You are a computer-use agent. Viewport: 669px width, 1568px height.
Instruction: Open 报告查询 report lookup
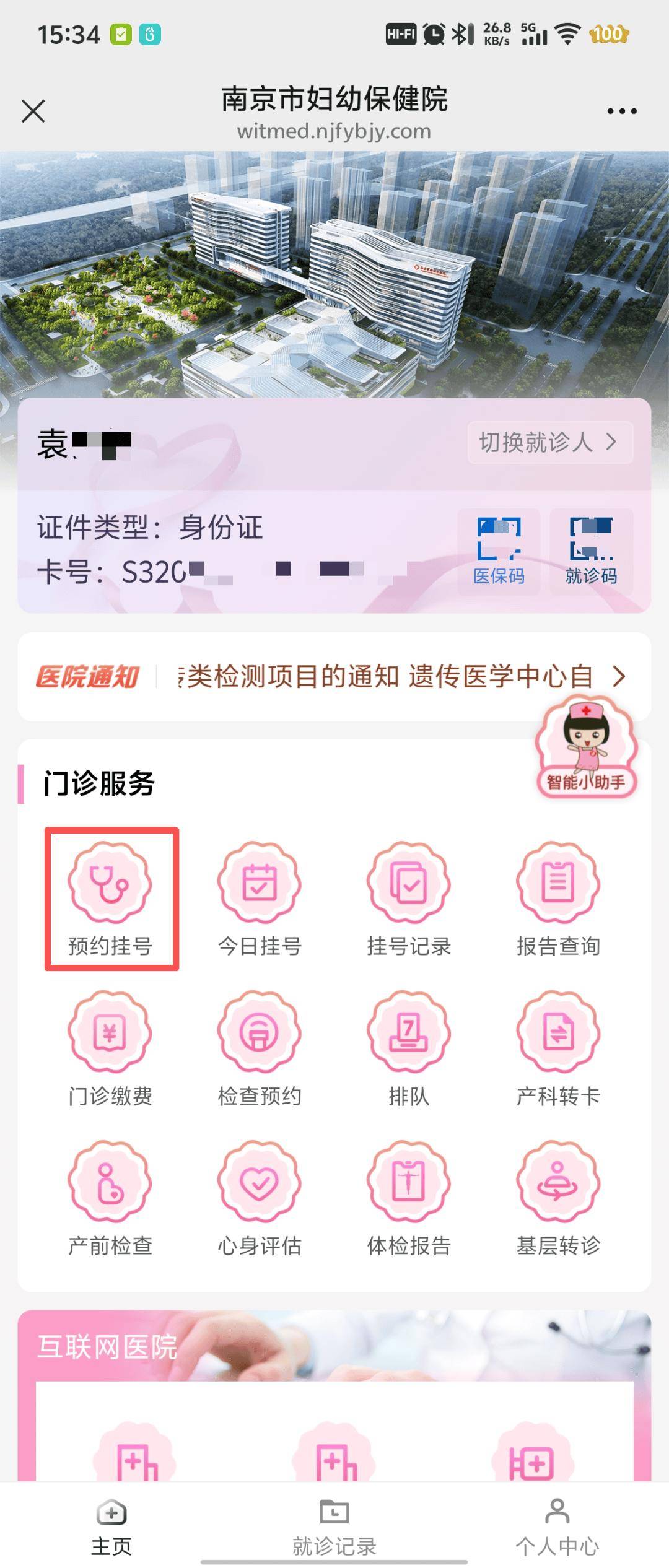(x=558, y=898)
